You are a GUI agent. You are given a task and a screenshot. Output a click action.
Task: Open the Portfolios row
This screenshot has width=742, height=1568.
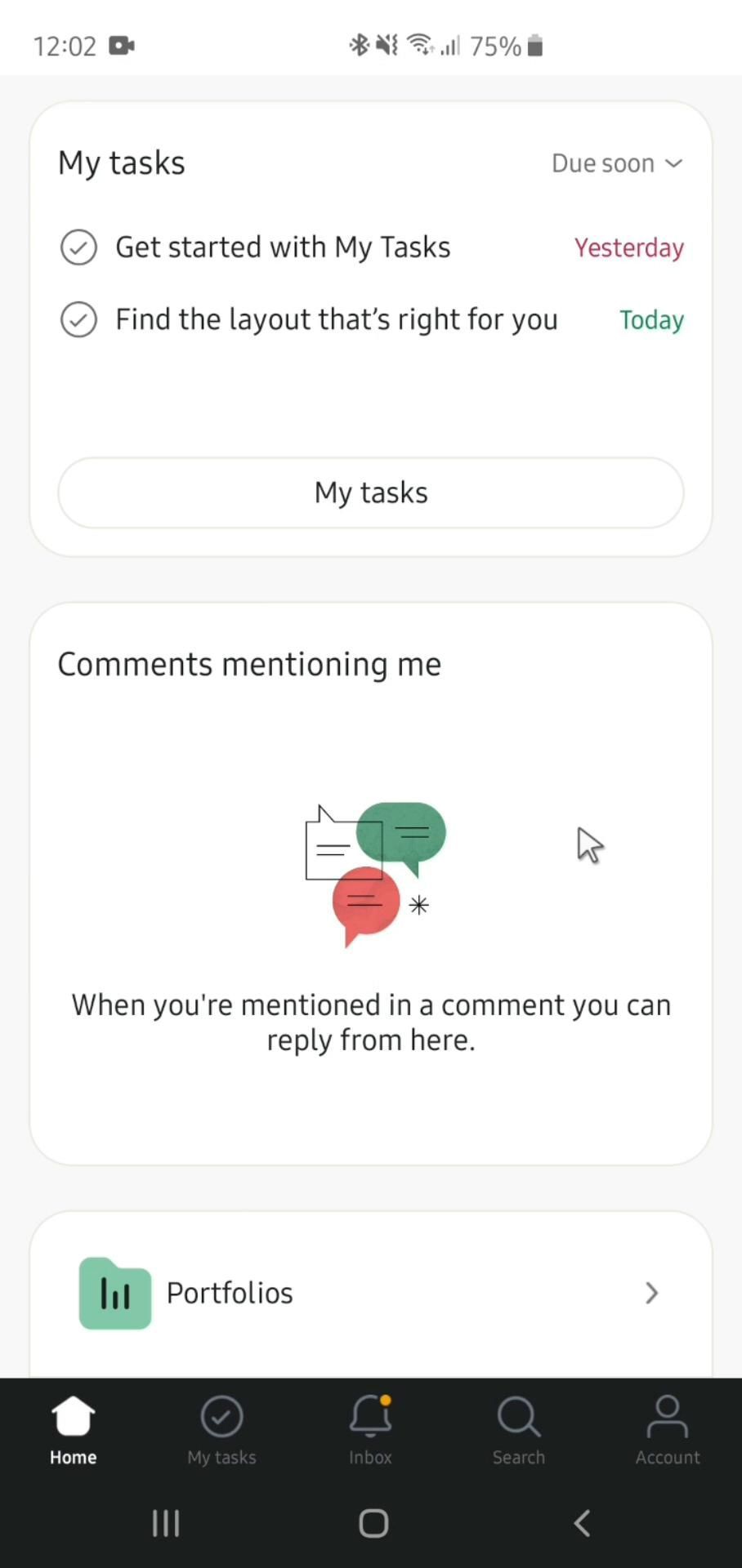pos(370,1293)
